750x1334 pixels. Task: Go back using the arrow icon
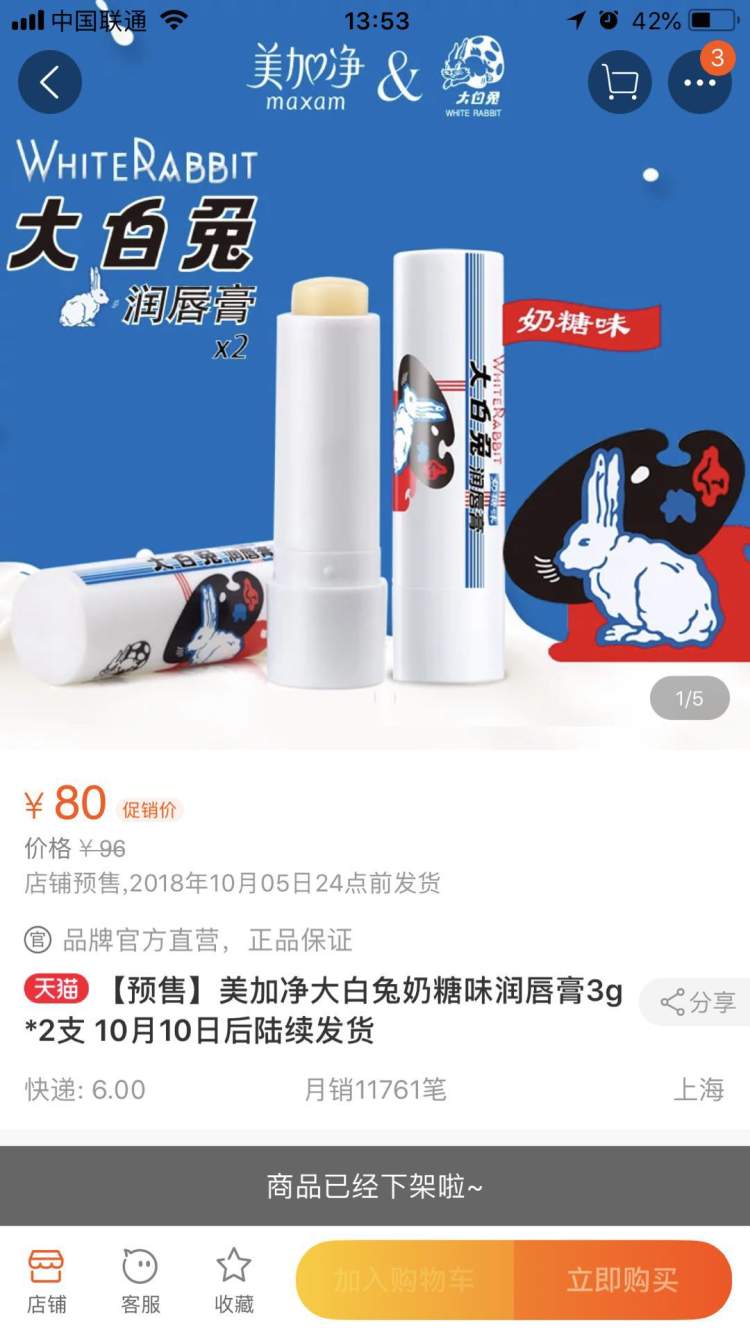coord(49,82)
